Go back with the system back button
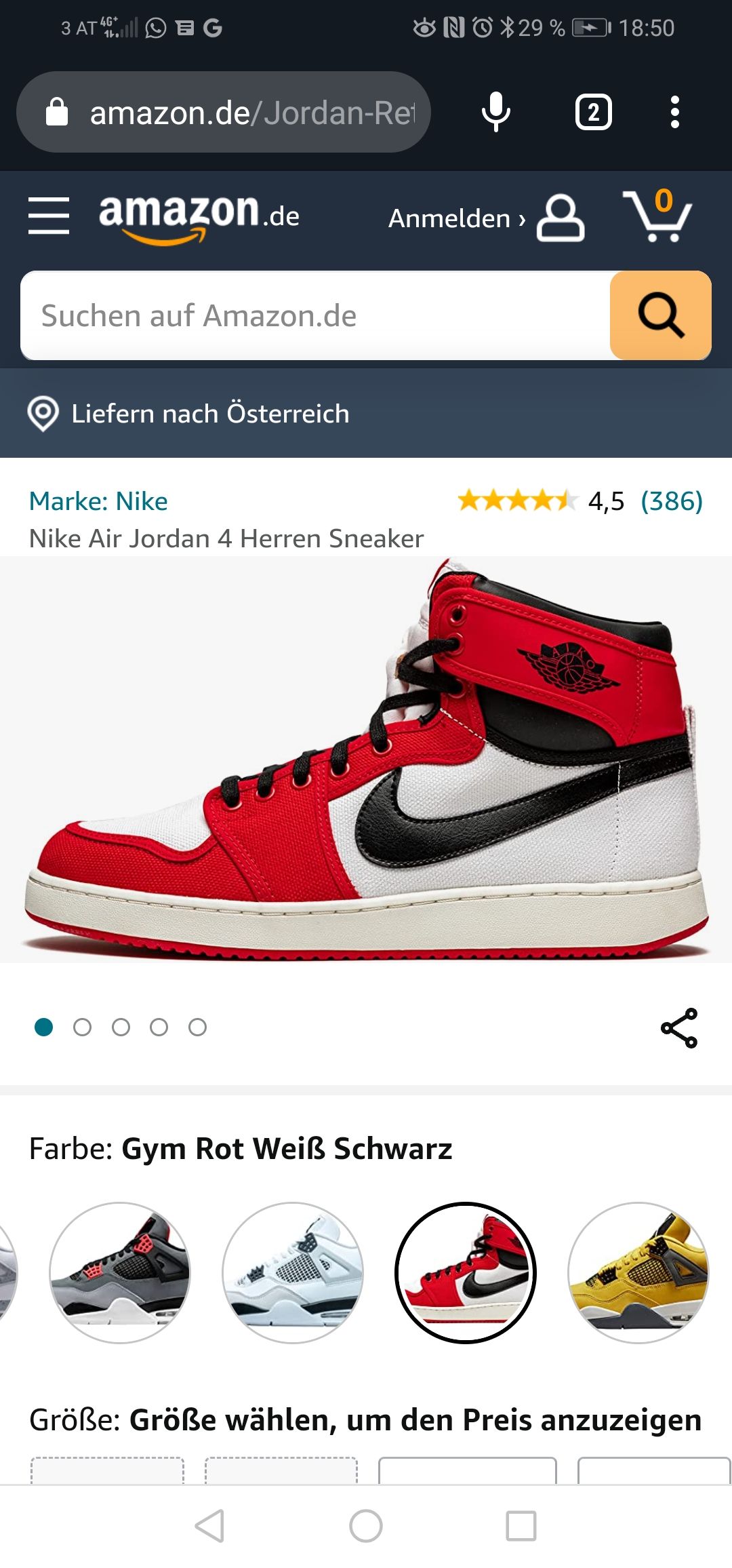 pos(209,1526)
